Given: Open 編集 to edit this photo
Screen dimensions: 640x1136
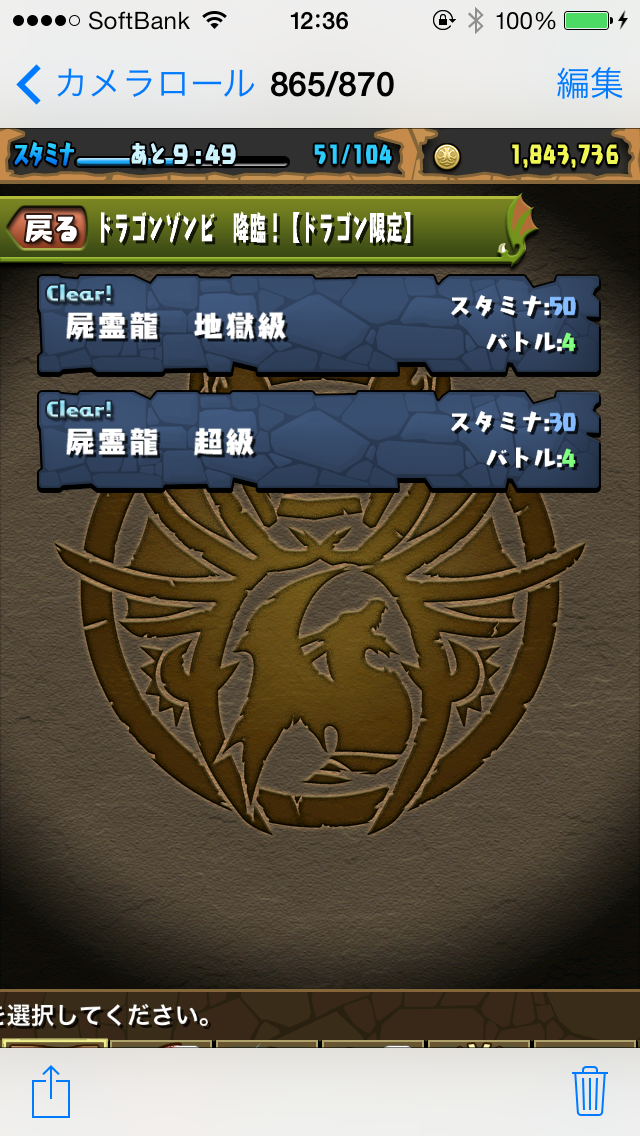Looking at the screenshot, I should click(589, 84).
